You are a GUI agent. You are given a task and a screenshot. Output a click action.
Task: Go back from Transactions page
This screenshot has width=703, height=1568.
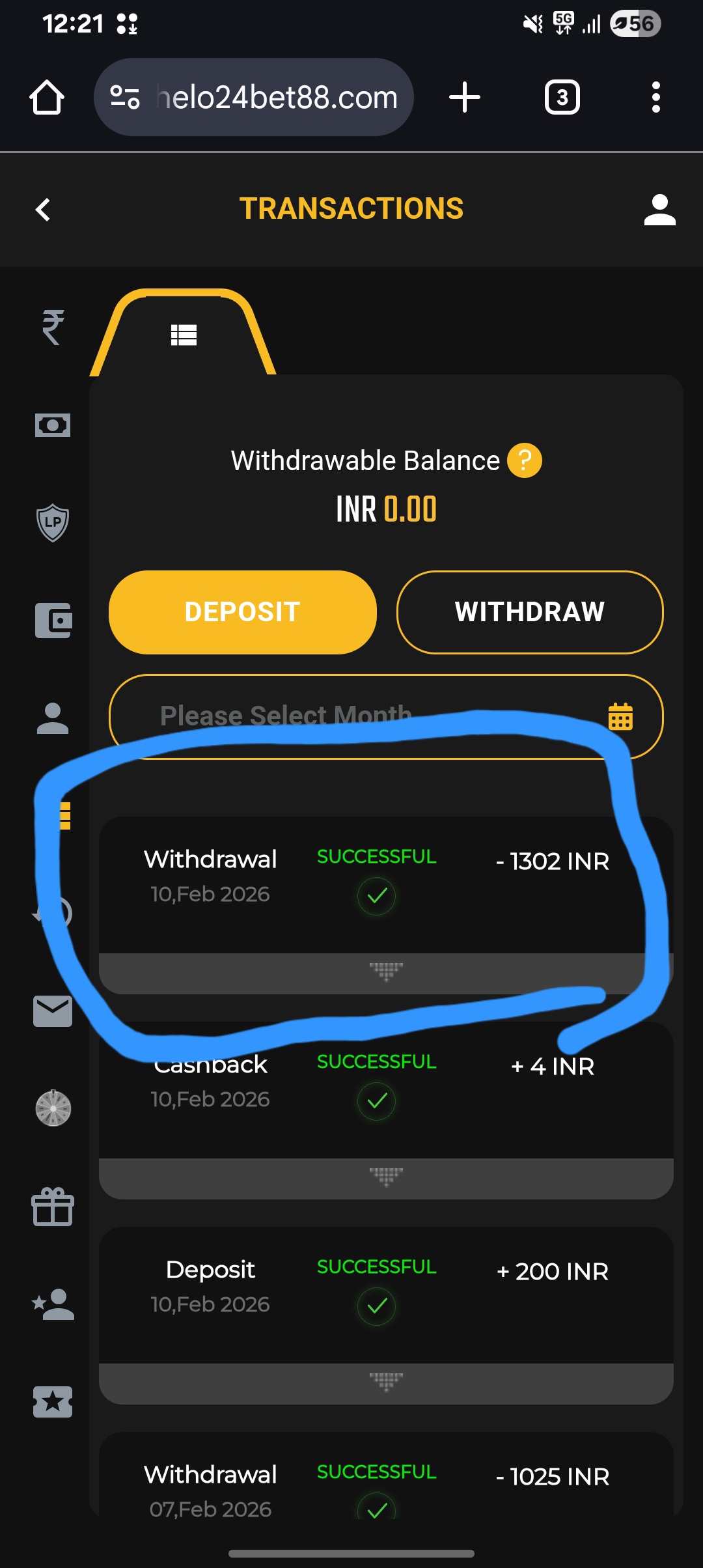[x=43, y=210]
